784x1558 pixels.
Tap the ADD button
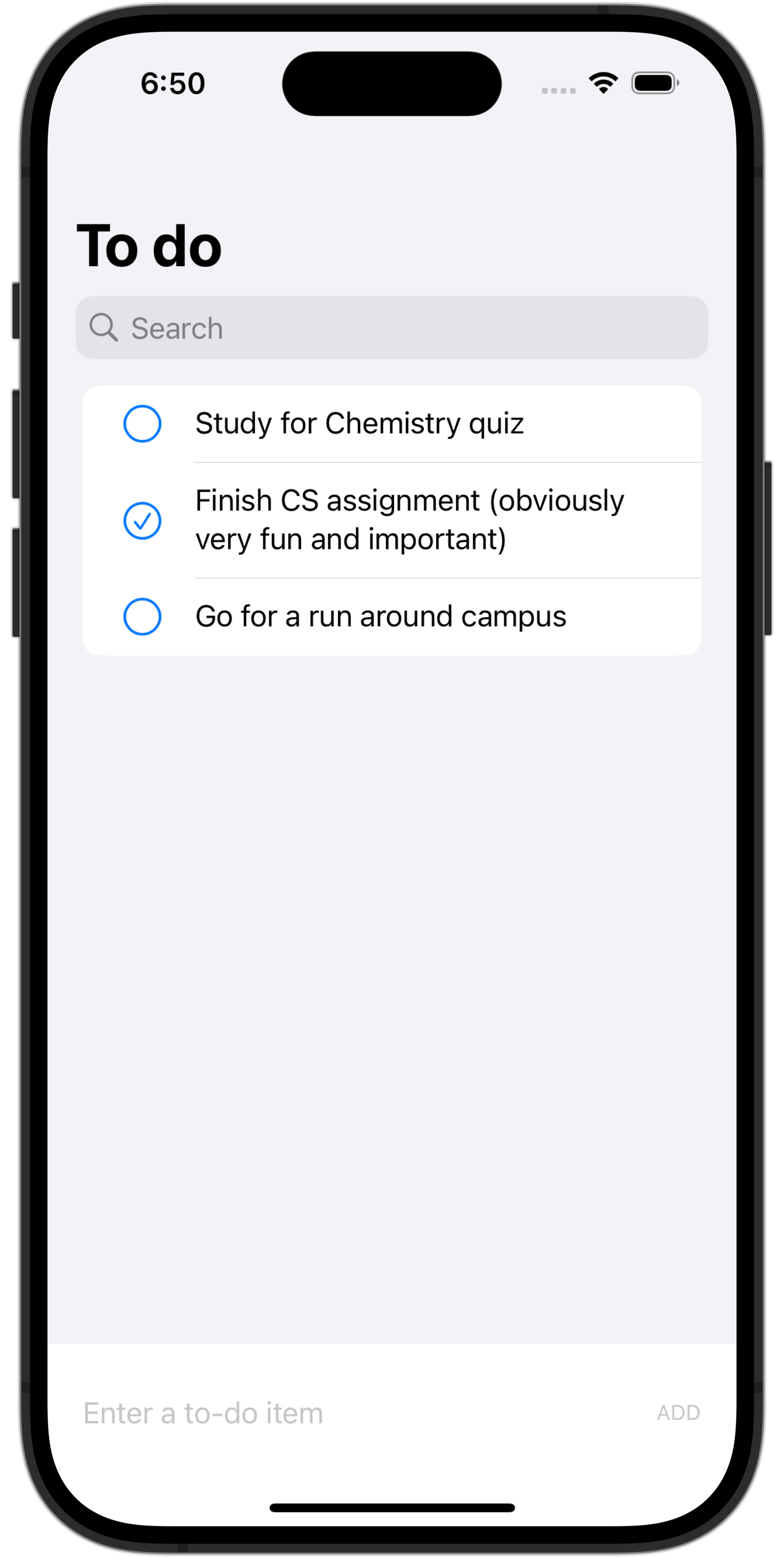[x=680, y=1413]
